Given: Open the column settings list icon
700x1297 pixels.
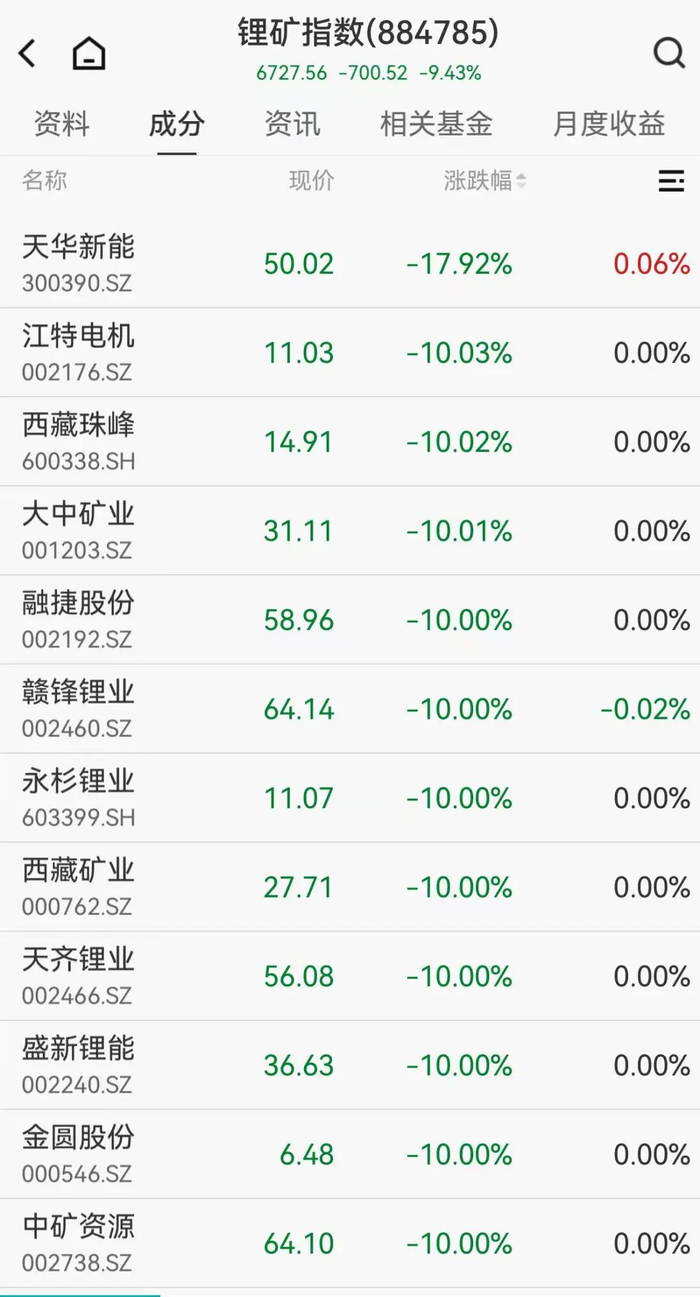Looking at the screenshot, I should coord(671,181).
